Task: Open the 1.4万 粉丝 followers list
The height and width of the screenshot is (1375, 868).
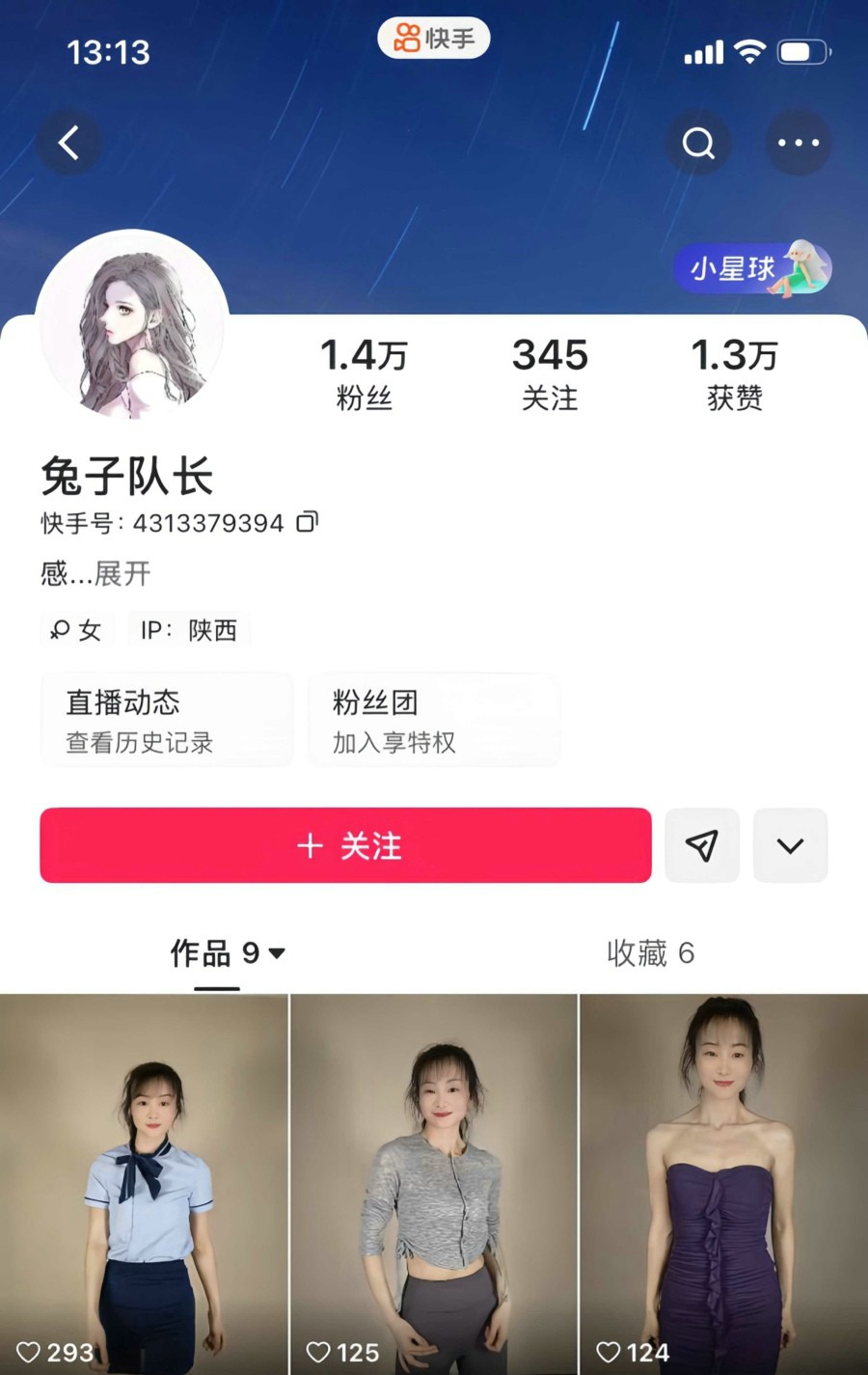Action: (364, 372)
